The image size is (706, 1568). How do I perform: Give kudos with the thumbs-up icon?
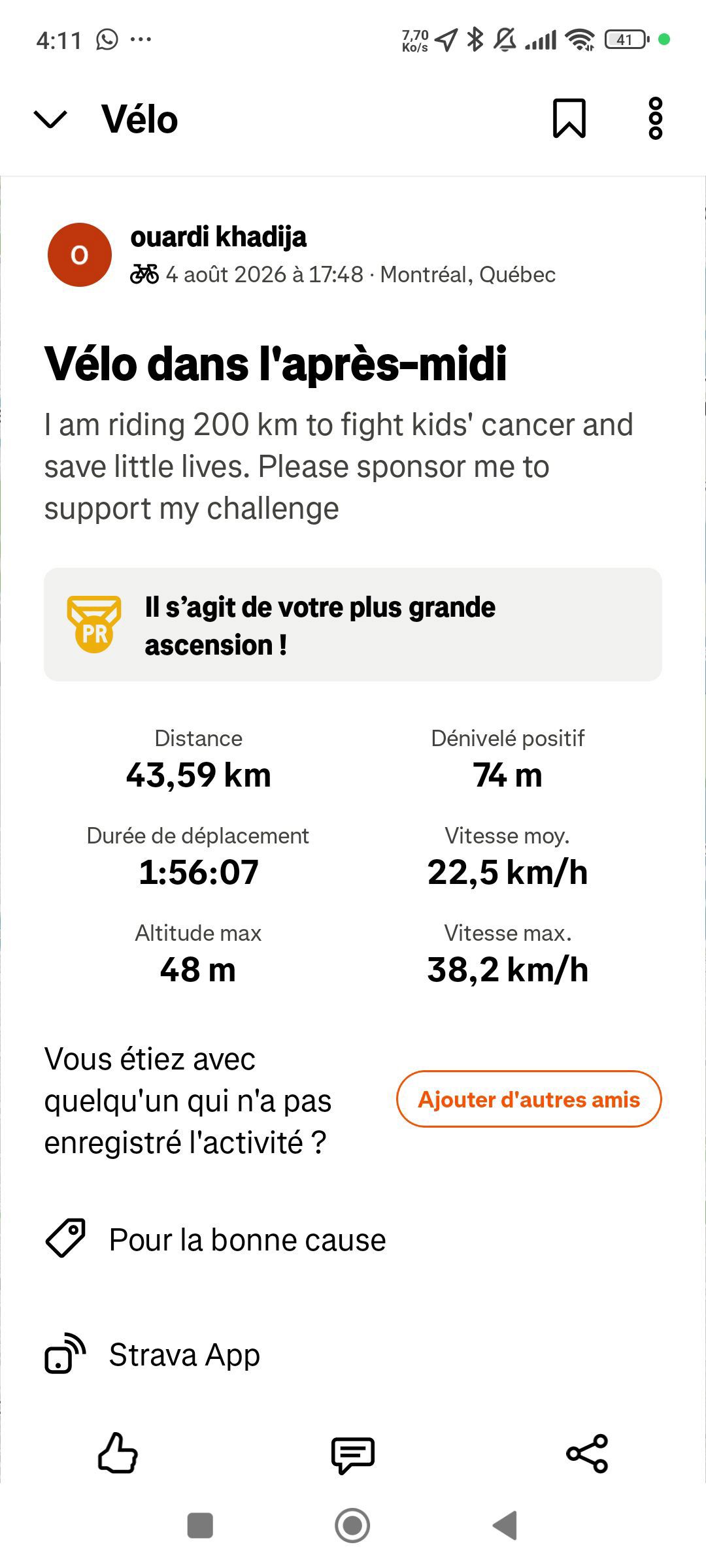118,1453
